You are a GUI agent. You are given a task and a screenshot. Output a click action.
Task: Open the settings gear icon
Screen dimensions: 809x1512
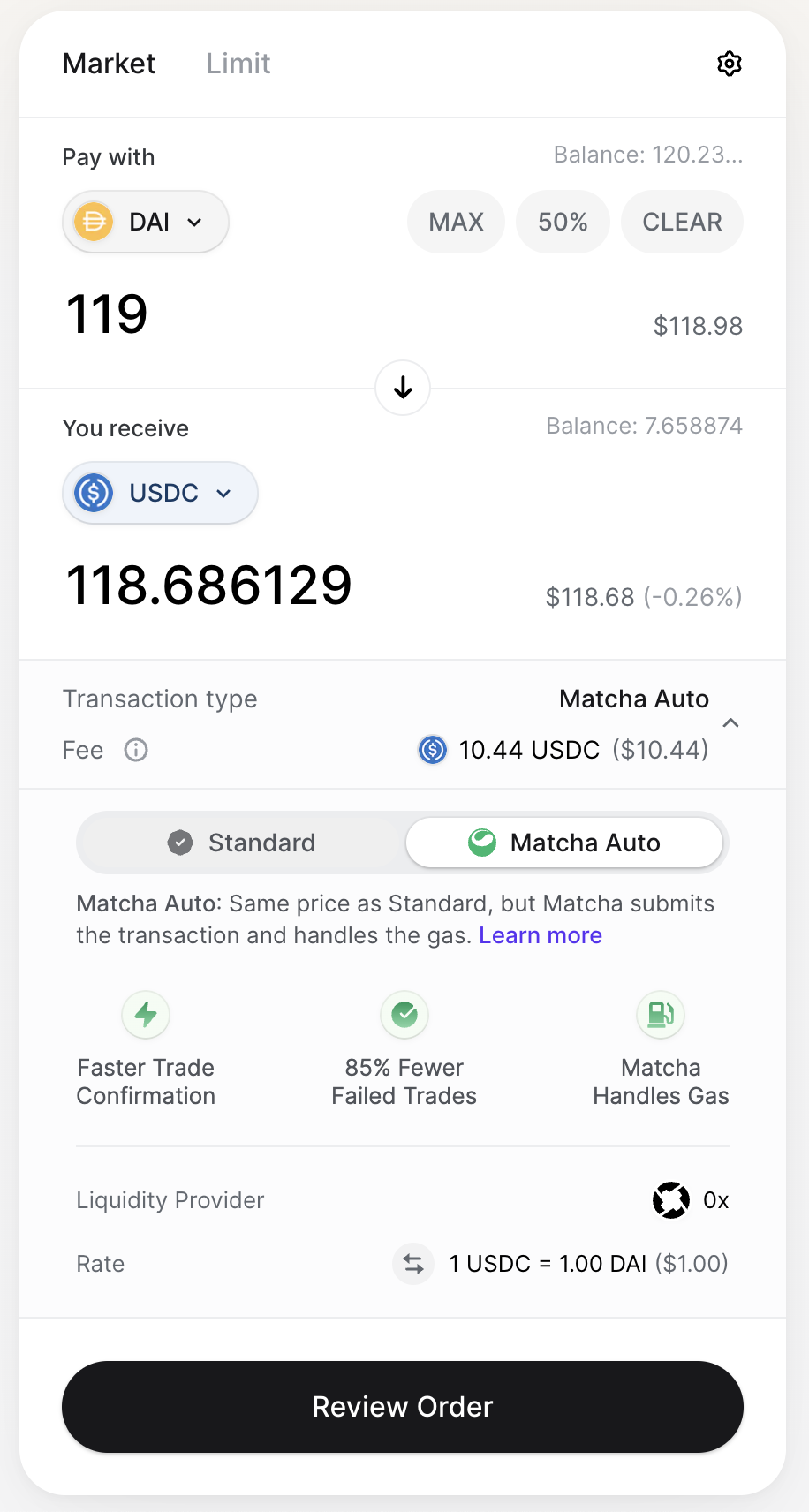click(x=729, y=64)
